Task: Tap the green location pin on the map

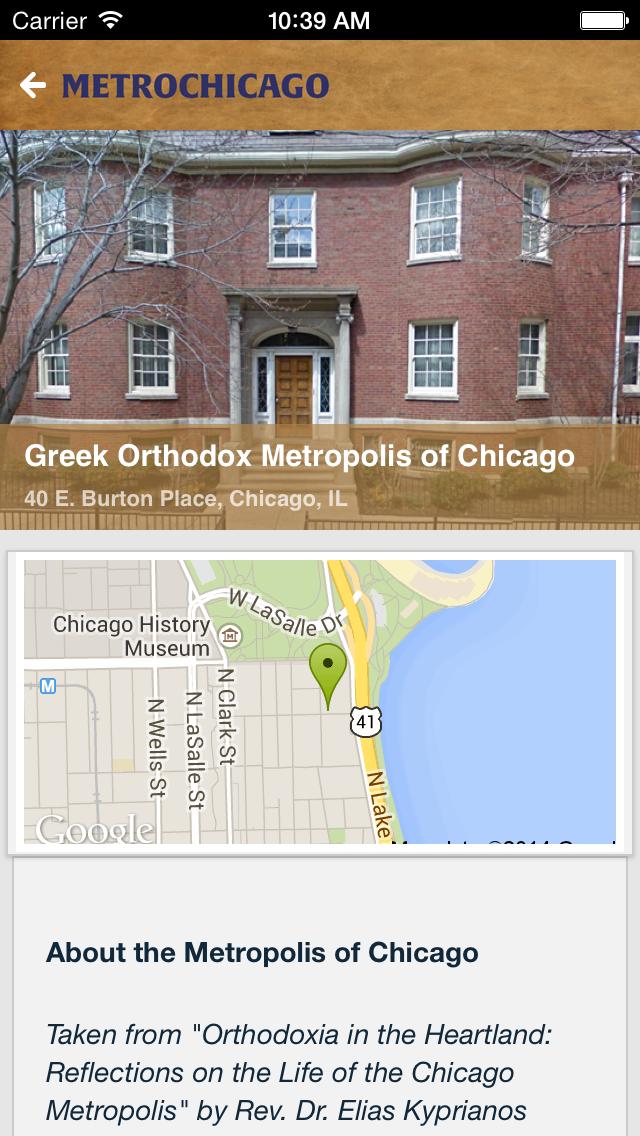Action: 328,670
